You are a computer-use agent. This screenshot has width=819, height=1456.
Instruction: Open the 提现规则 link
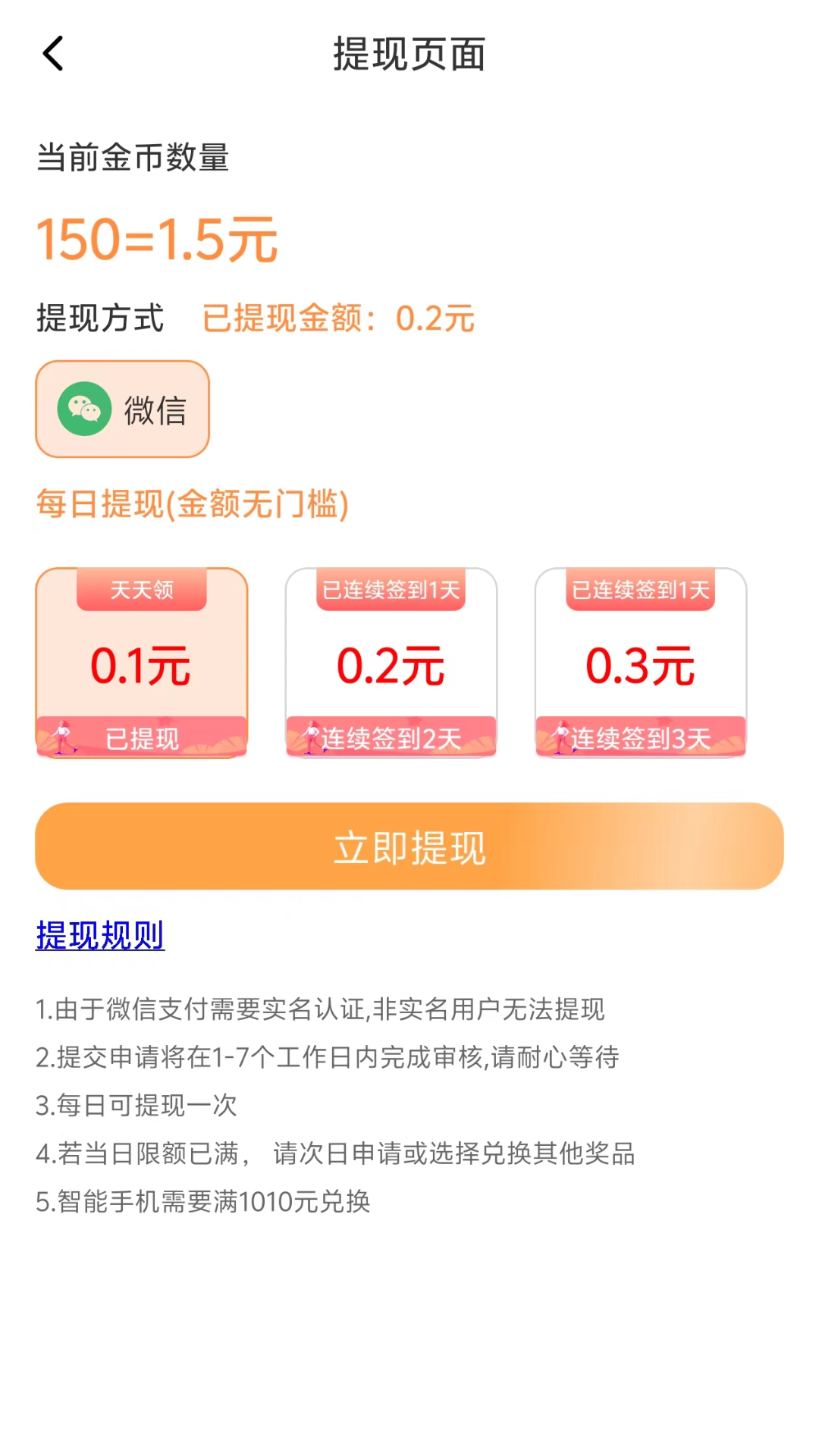[100, 935]
